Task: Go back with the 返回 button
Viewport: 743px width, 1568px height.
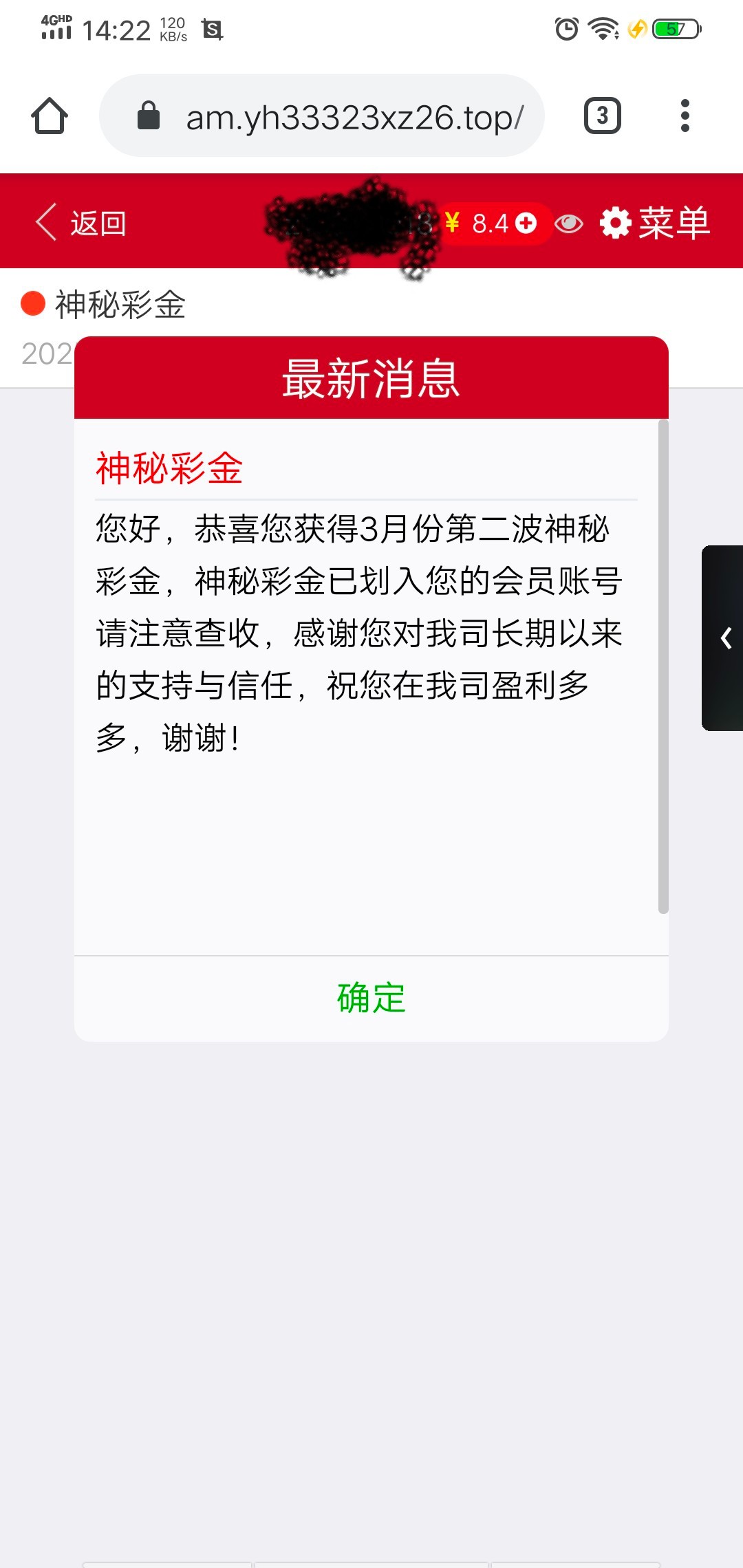Action: pos(81,223)
